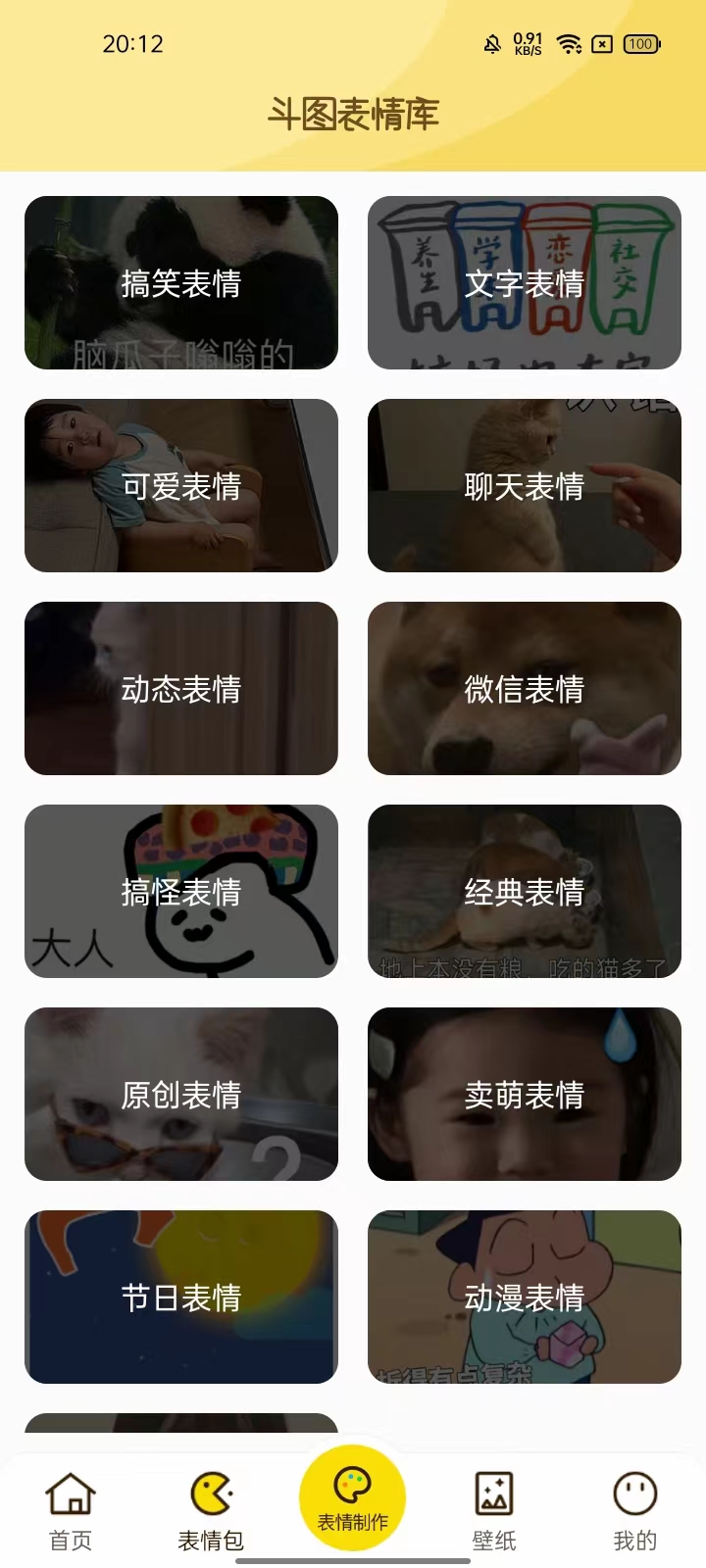Open the 微信表情 card
The height and width of the screenshot is (1568, 706).
click(525, 689)
